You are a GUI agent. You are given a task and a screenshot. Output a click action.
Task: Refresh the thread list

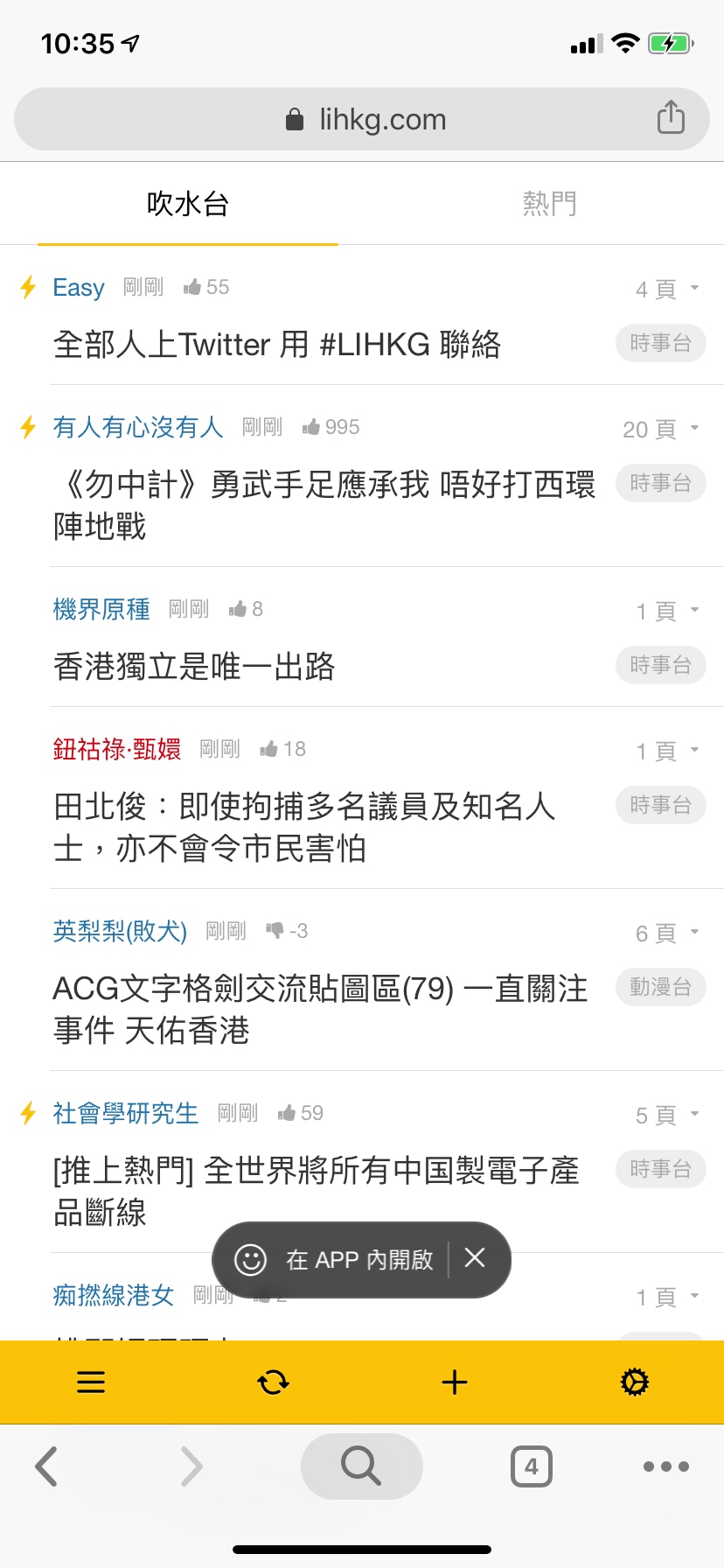273,1382
